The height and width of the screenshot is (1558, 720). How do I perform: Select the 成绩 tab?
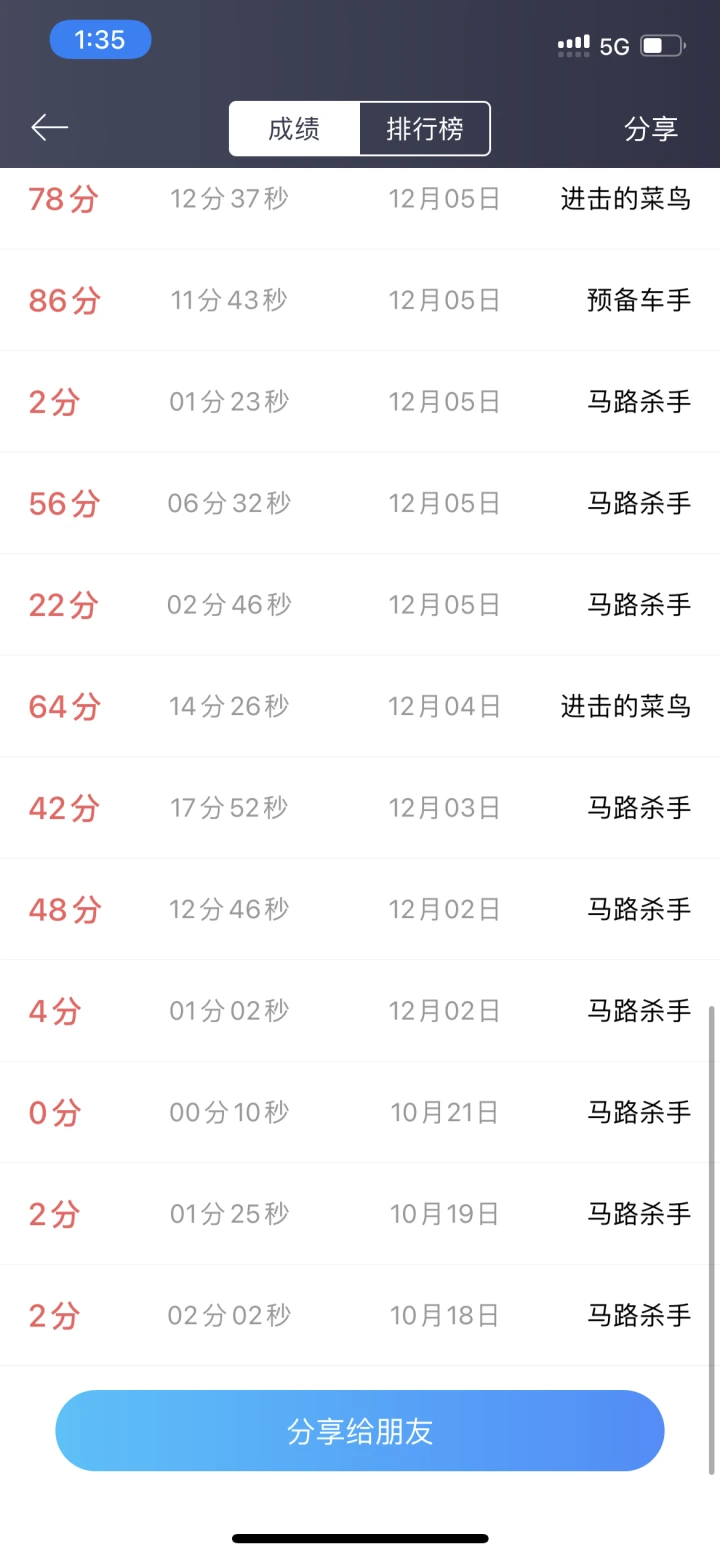point(294,129)
